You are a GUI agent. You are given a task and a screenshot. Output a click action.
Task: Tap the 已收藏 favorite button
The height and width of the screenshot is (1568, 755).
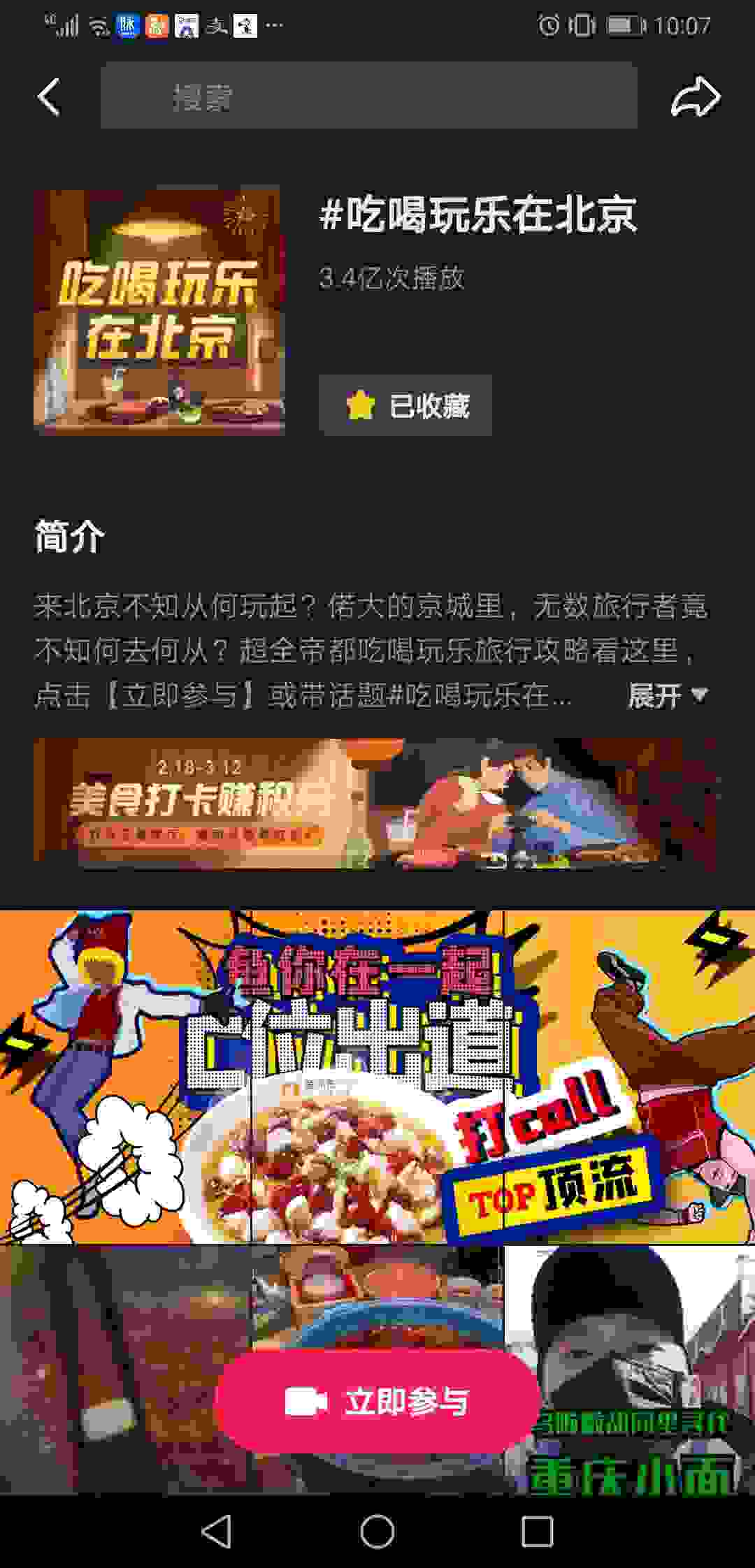[x=405, y=405]
